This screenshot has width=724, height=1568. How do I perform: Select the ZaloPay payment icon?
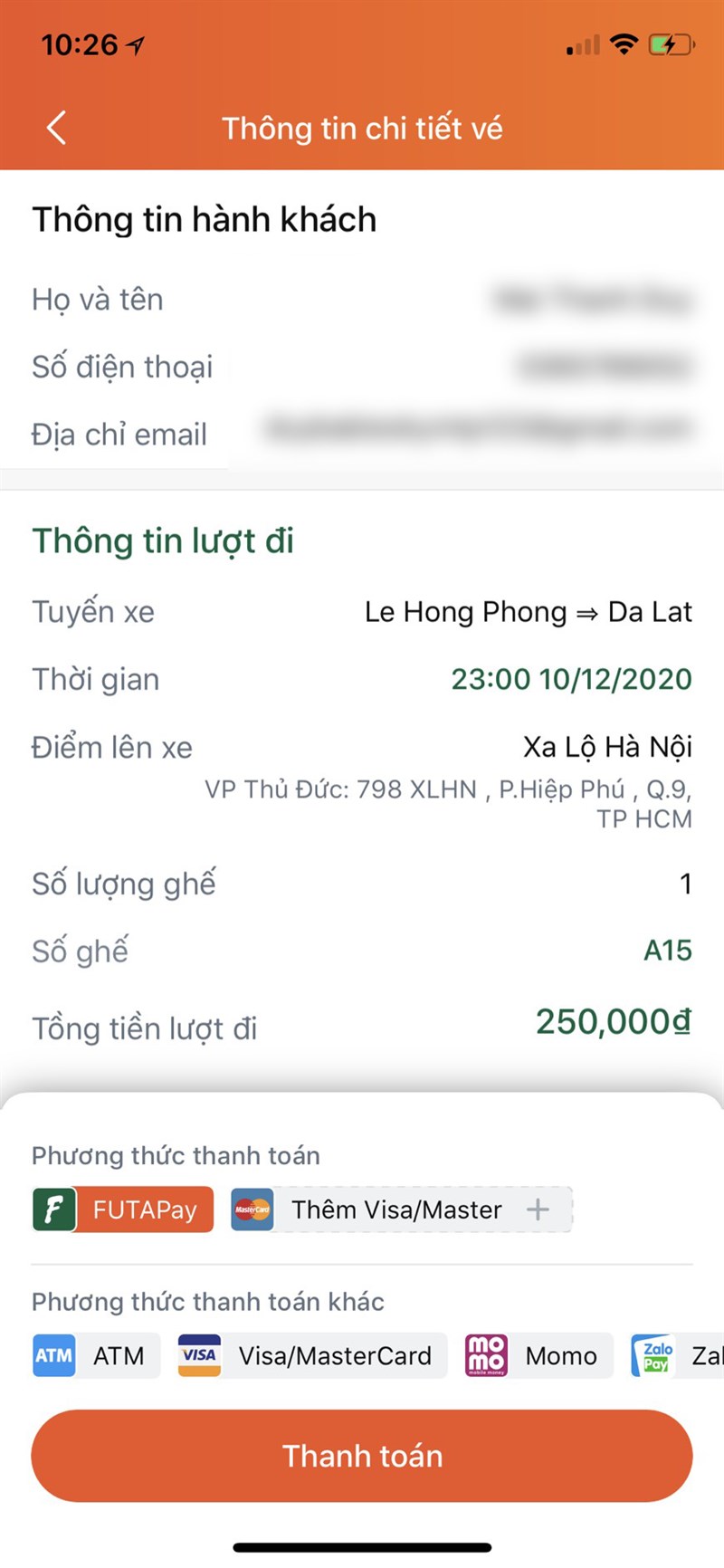(x=654, y=1355)
